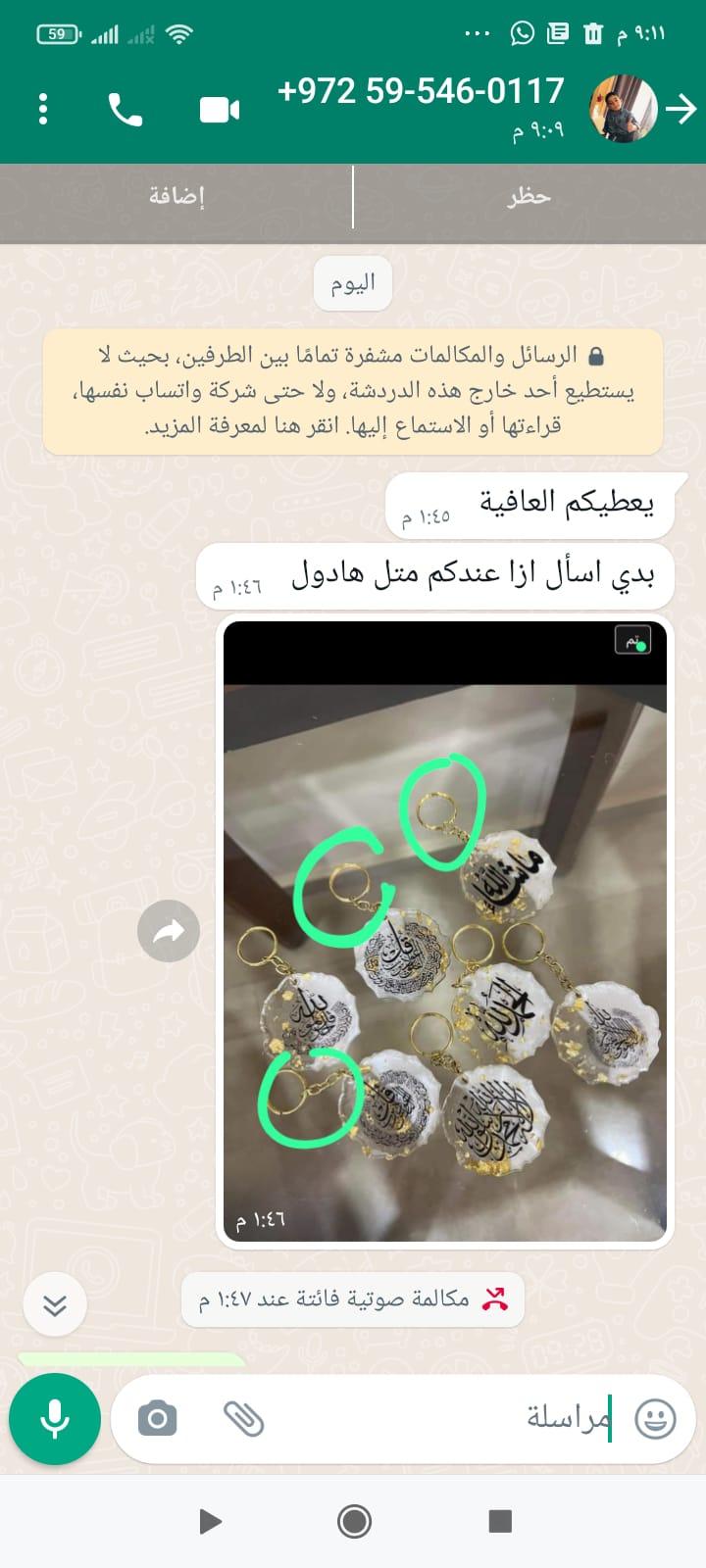
Task: Open the chat overflow menu
Action: (43, 109)
